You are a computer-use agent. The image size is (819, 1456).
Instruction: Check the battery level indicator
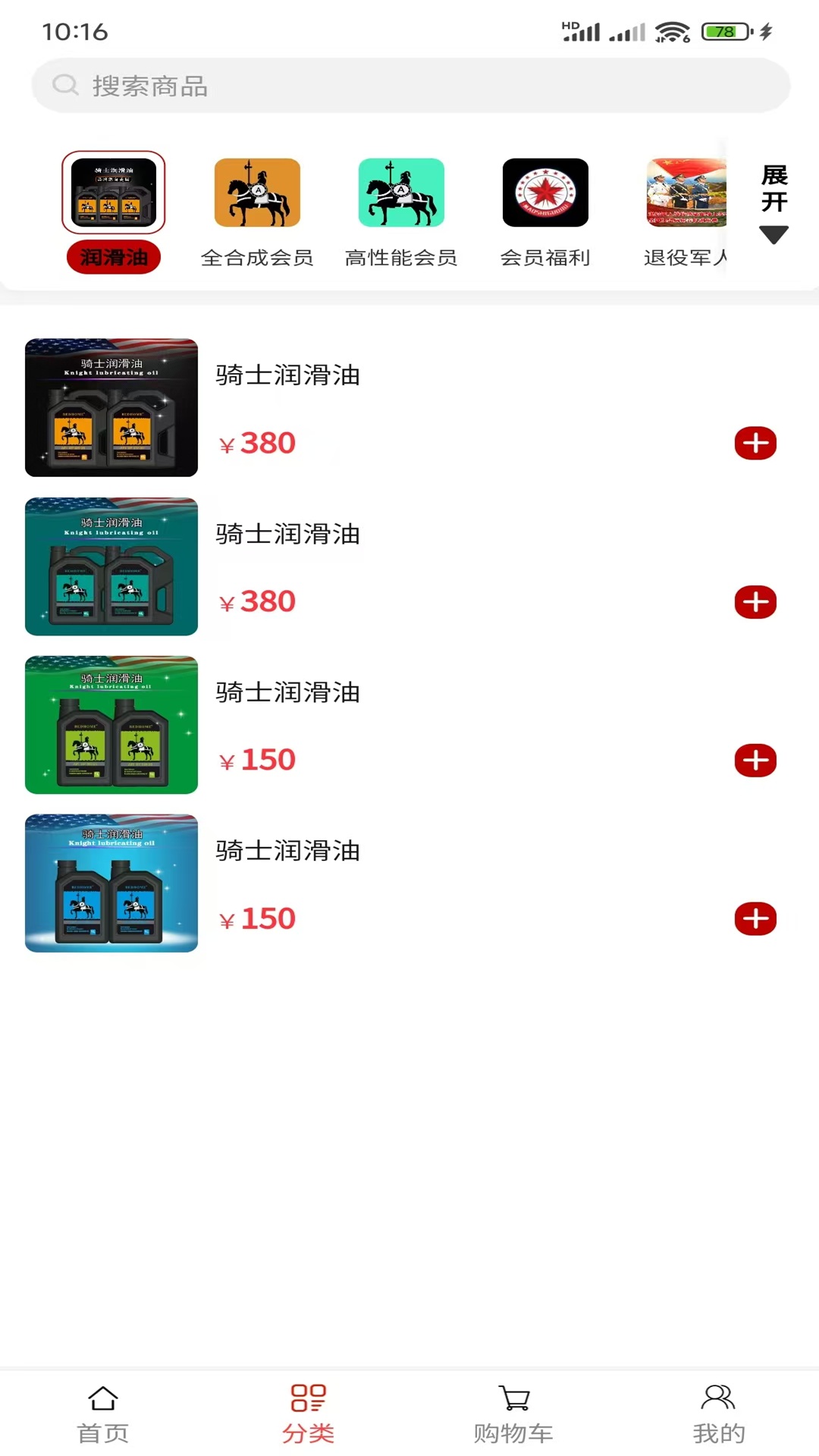[x=724, y=31]
